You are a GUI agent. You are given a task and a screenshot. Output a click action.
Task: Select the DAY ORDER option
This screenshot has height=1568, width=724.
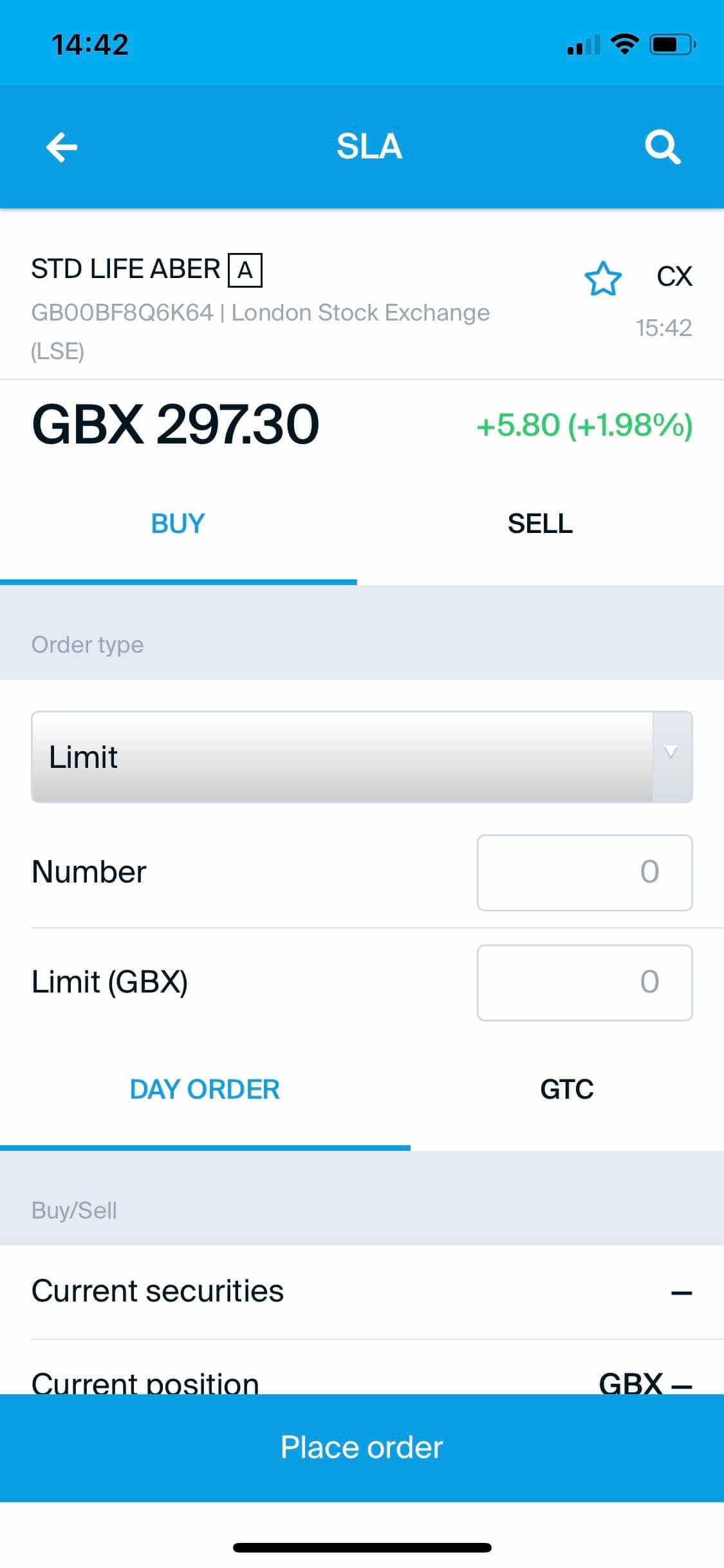click(x=205, y=1089)
